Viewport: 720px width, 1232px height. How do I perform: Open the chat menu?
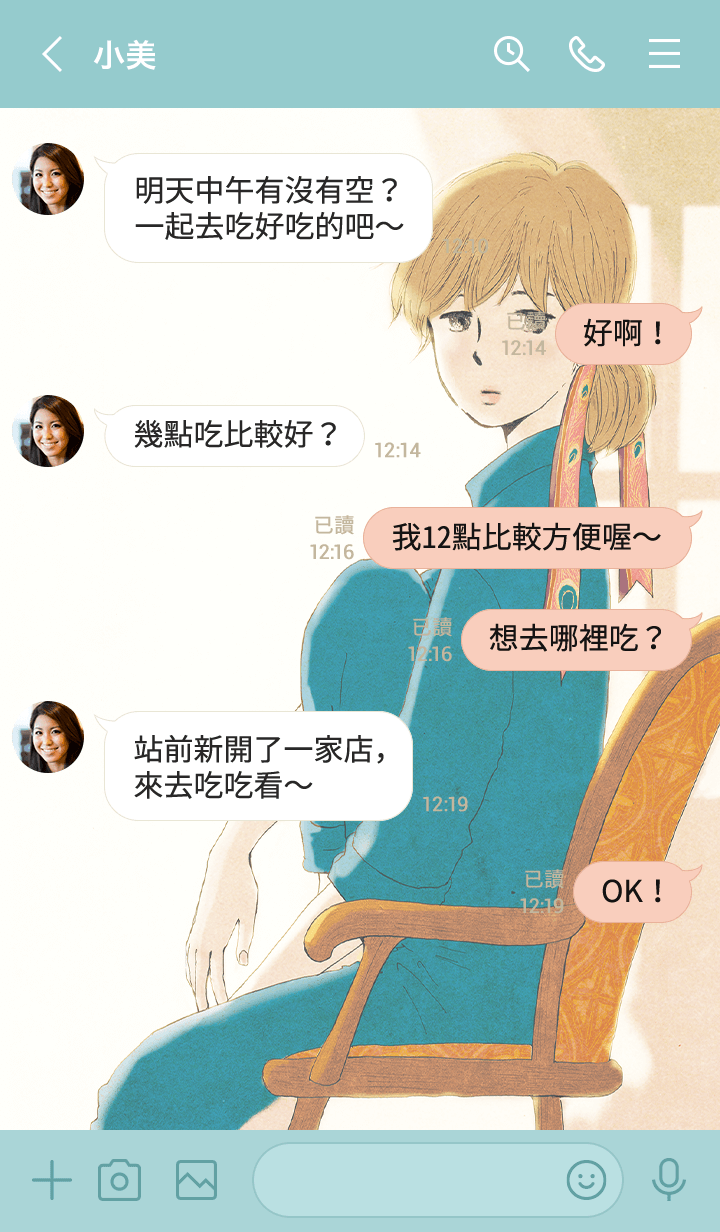(x=664, y=54)
